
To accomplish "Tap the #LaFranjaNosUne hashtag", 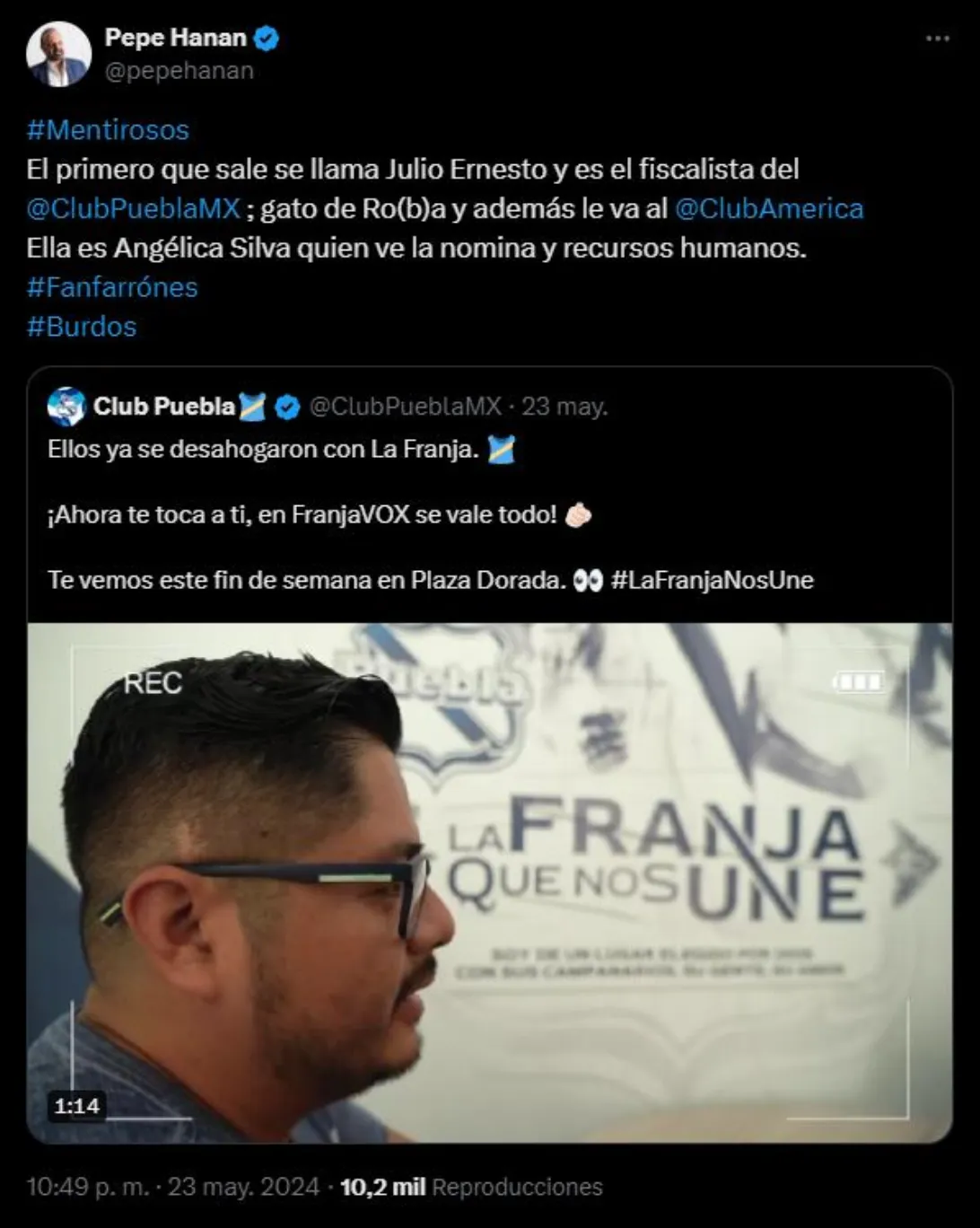I will tap(712, 580).
